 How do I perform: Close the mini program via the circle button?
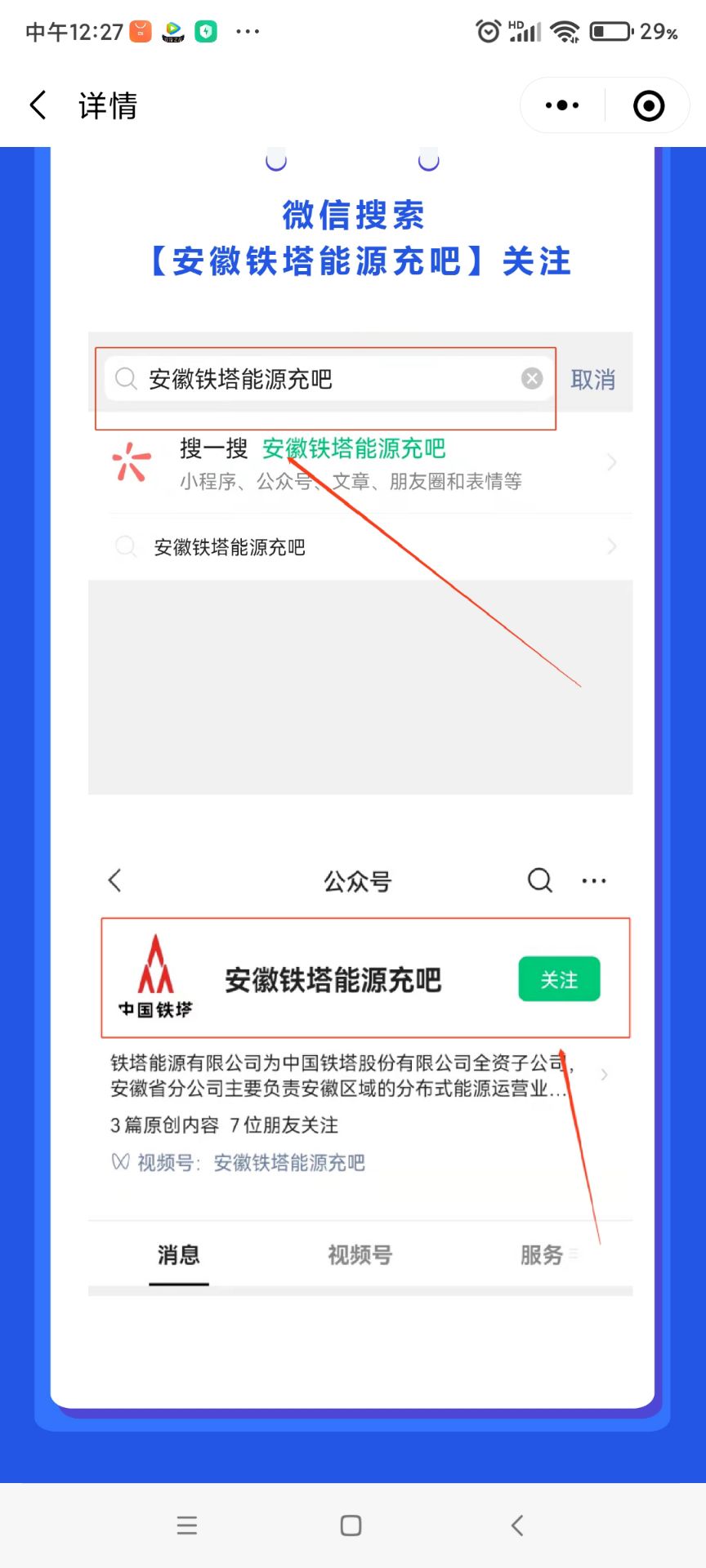click(x=649, y=105)
